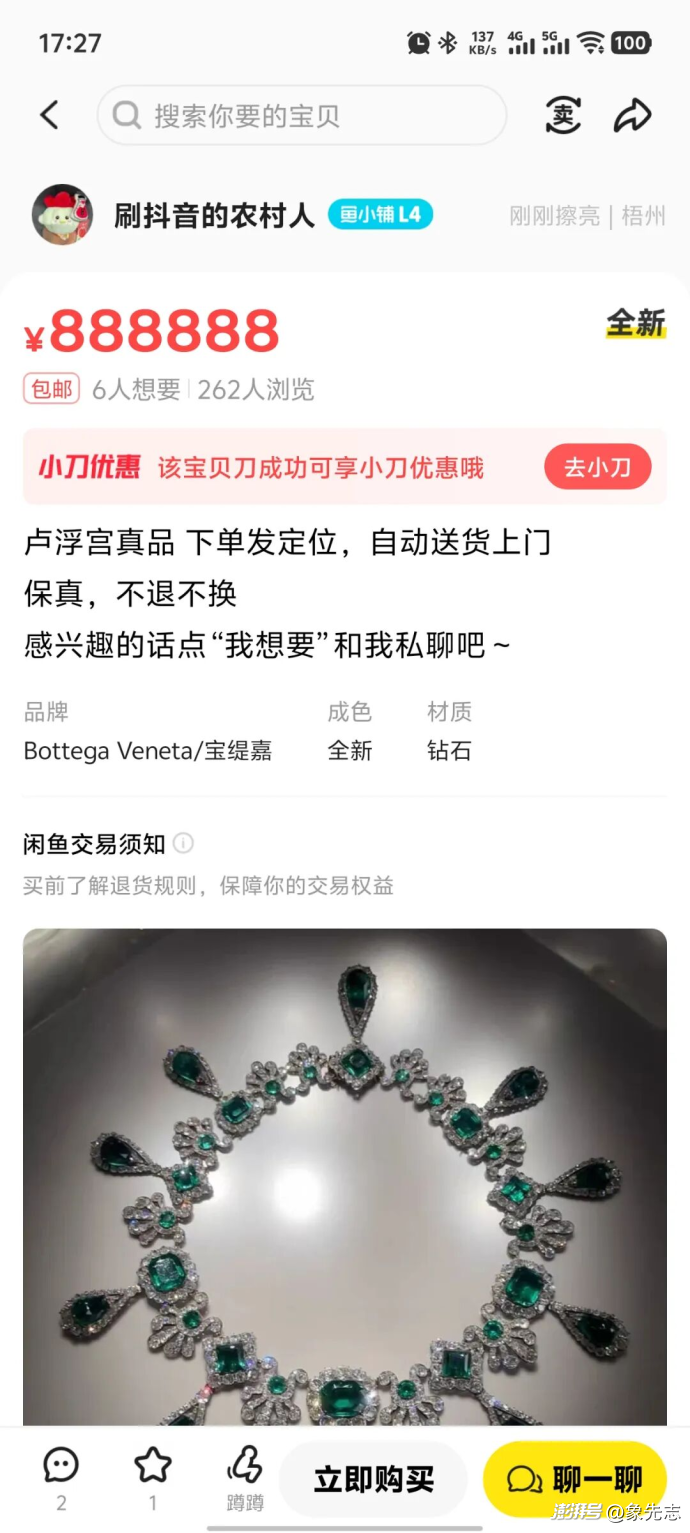The height and width of the screenshot is (1533, 690).
Task: Share this listing
Action: click(x=632, y=115)
